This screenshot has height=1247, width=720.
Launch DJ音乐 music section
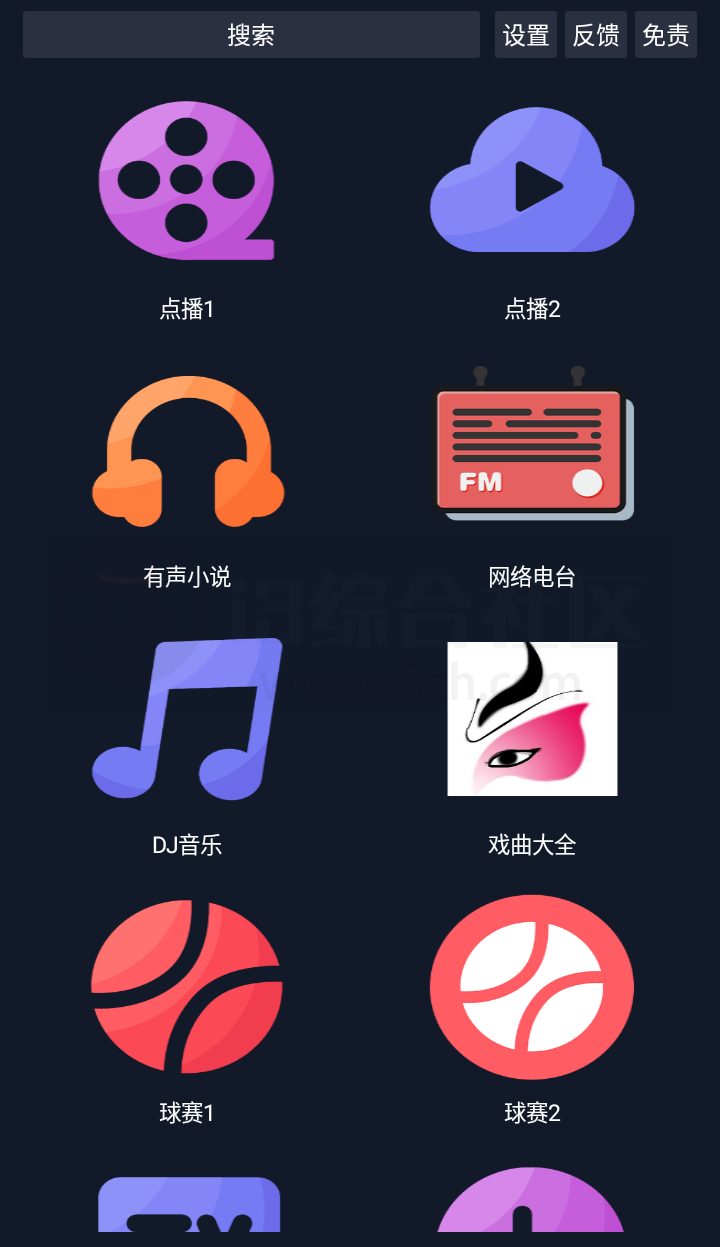[x=187, y=720]
